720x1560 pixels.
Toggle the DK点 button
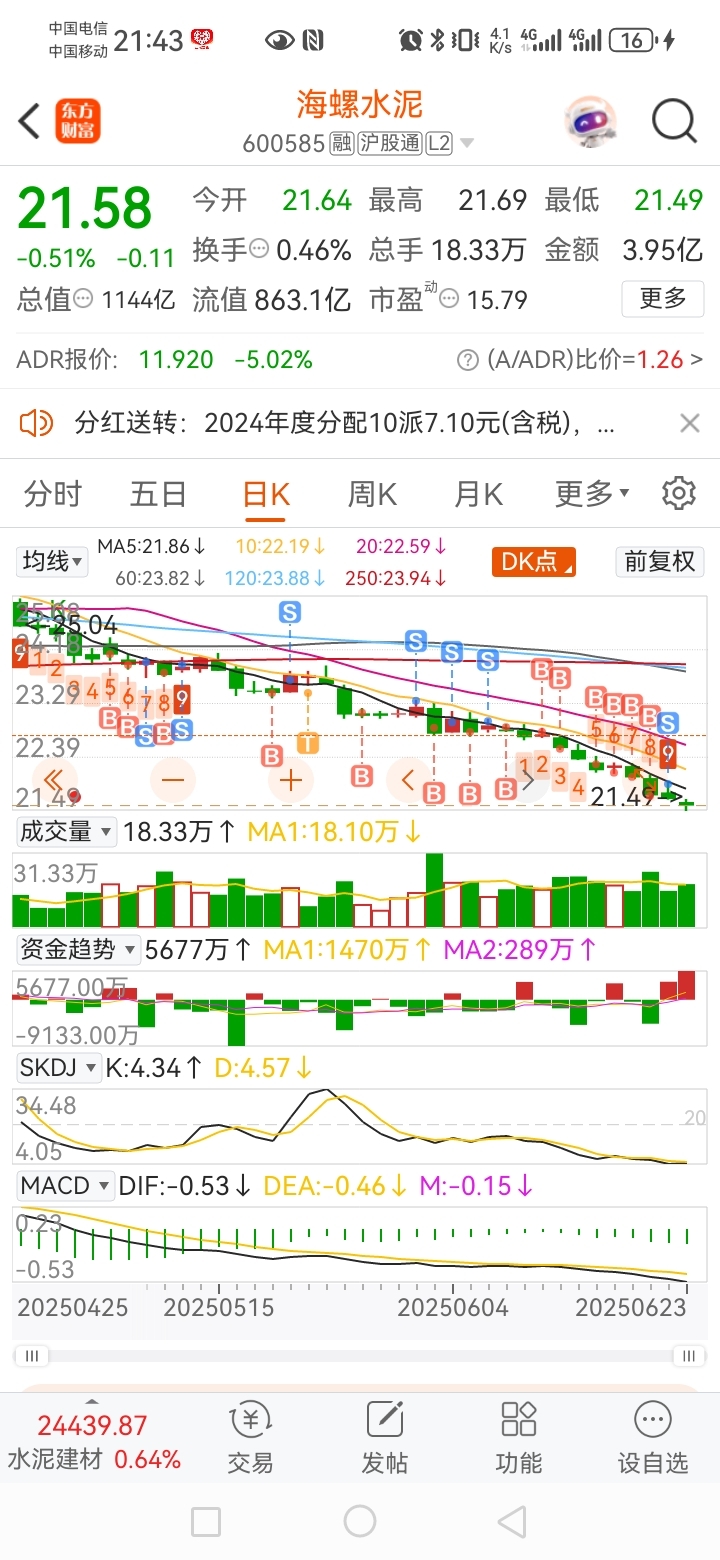[x=534, y=562]
